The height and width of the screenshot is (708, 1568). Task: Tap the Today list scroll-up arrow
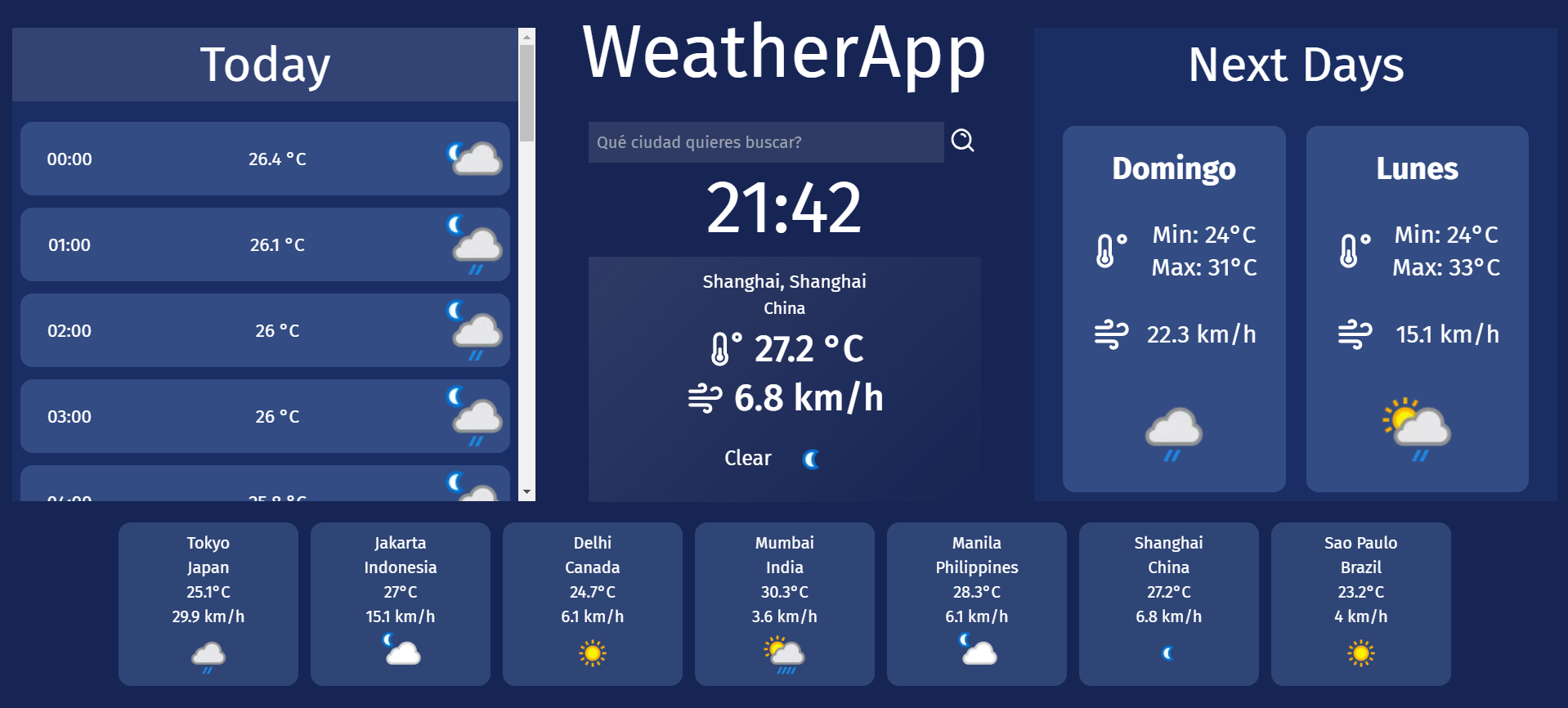pos(527,37)
